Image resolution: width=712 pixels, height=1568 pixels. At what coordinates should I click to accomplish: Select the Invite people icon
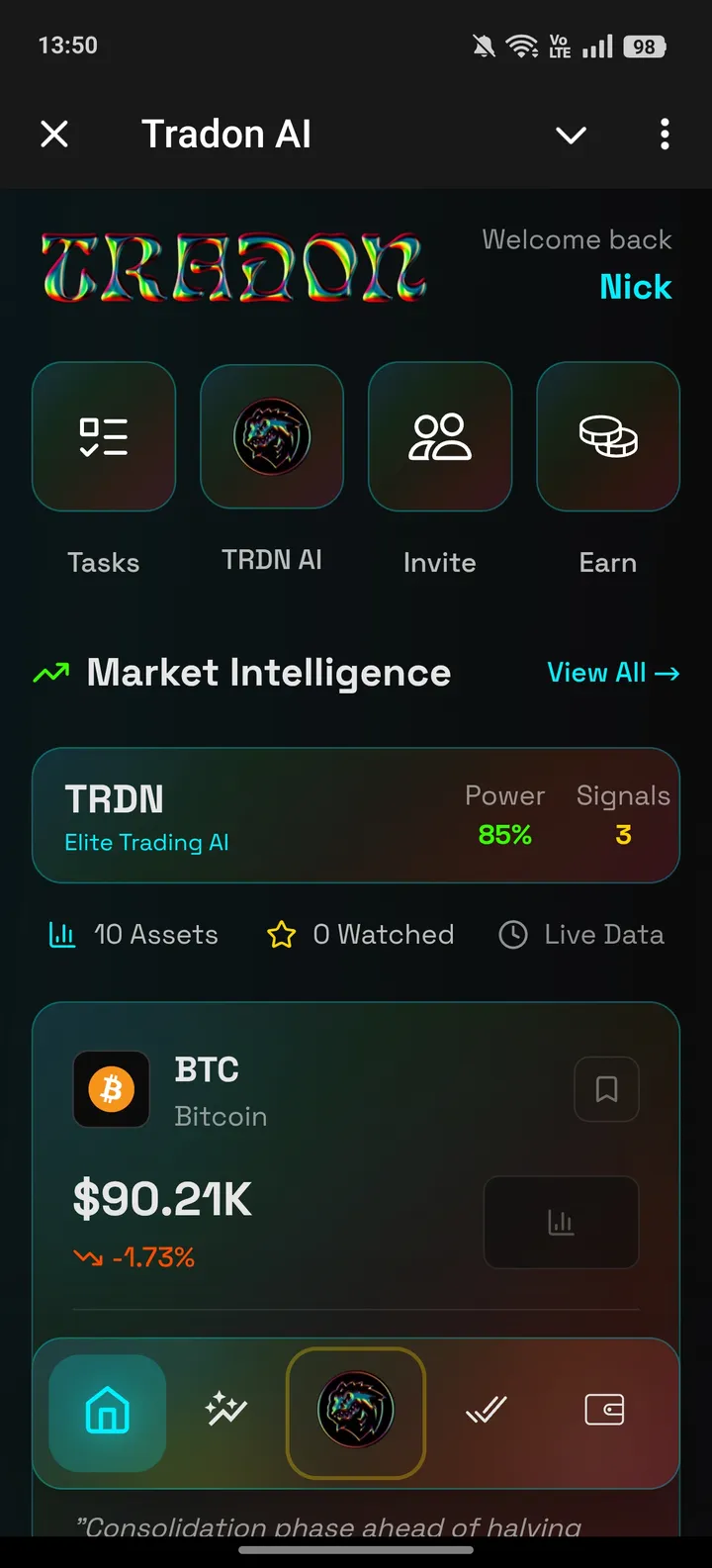pyautogui.click(x=439, y=436)
